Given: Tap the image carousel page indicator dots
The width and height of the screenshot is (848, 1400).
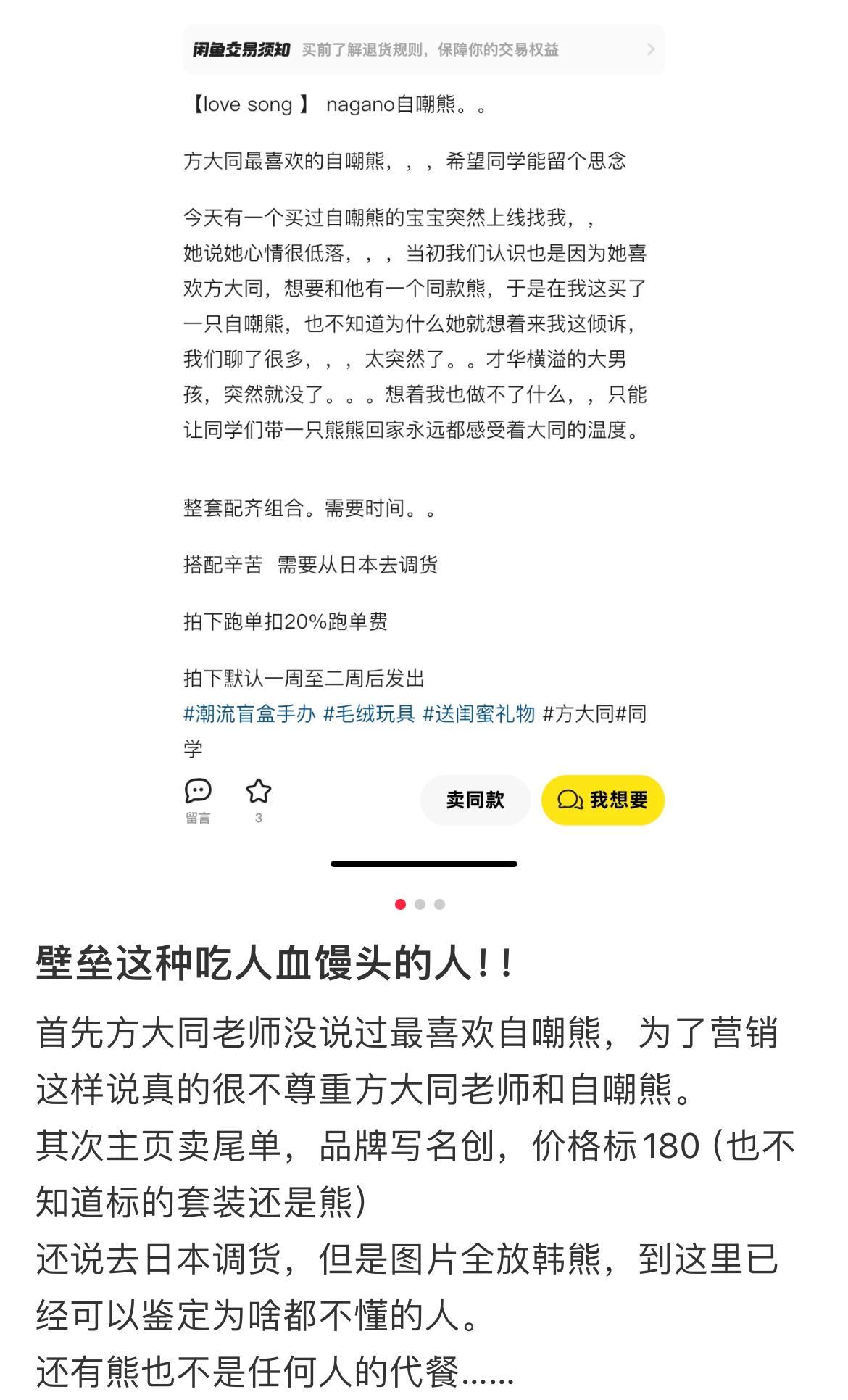Looking at the screenshot, I should (420, 904).
